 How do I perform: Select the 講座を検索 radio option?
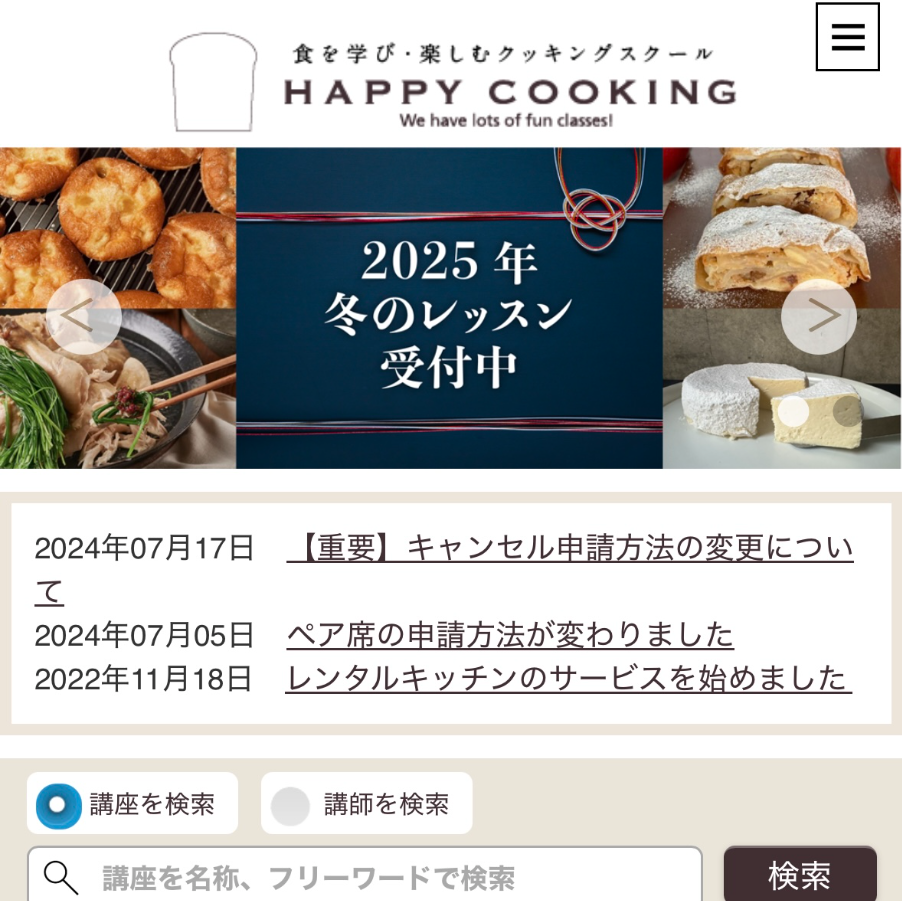point(59,804)
